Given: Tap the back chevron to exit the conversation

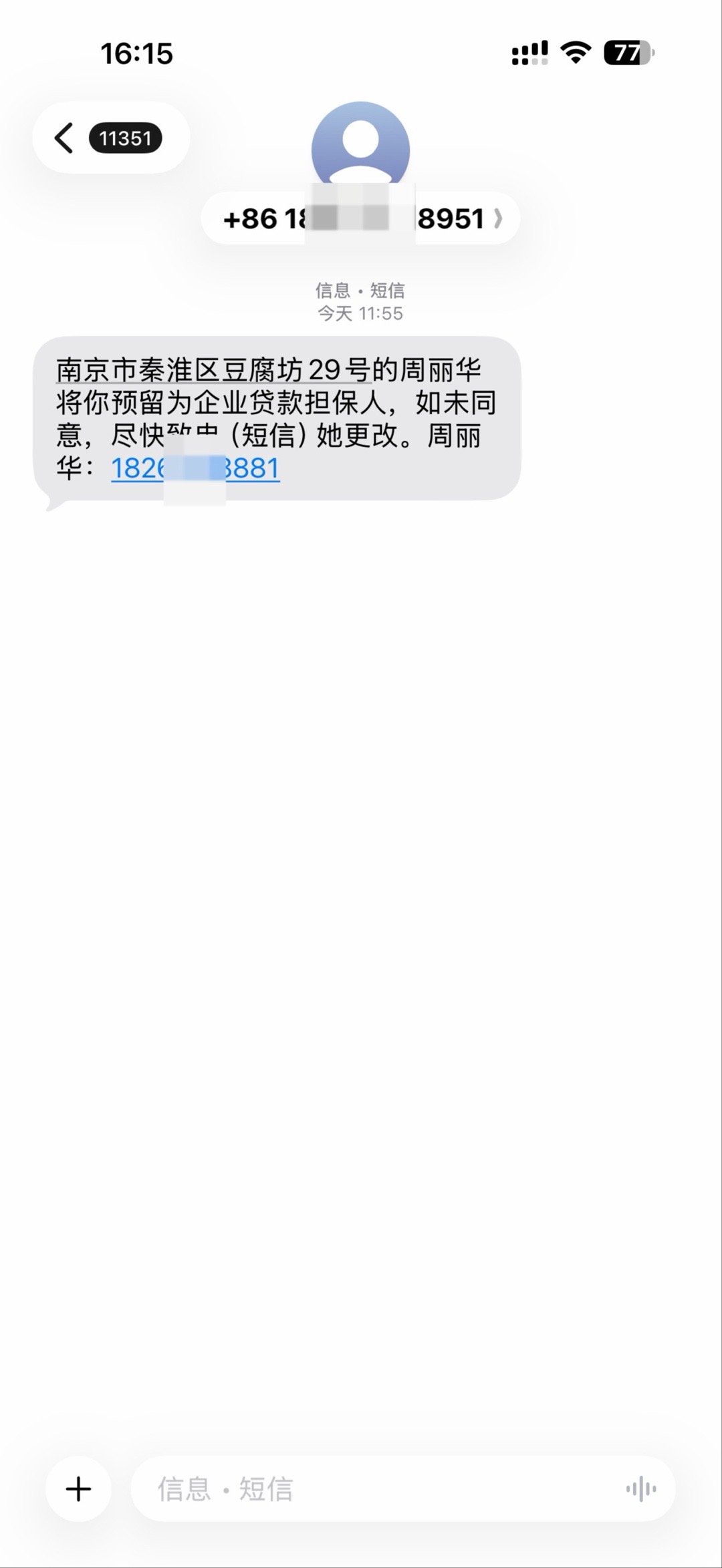Looking at the screenshot, I should [x=64, y=138].
